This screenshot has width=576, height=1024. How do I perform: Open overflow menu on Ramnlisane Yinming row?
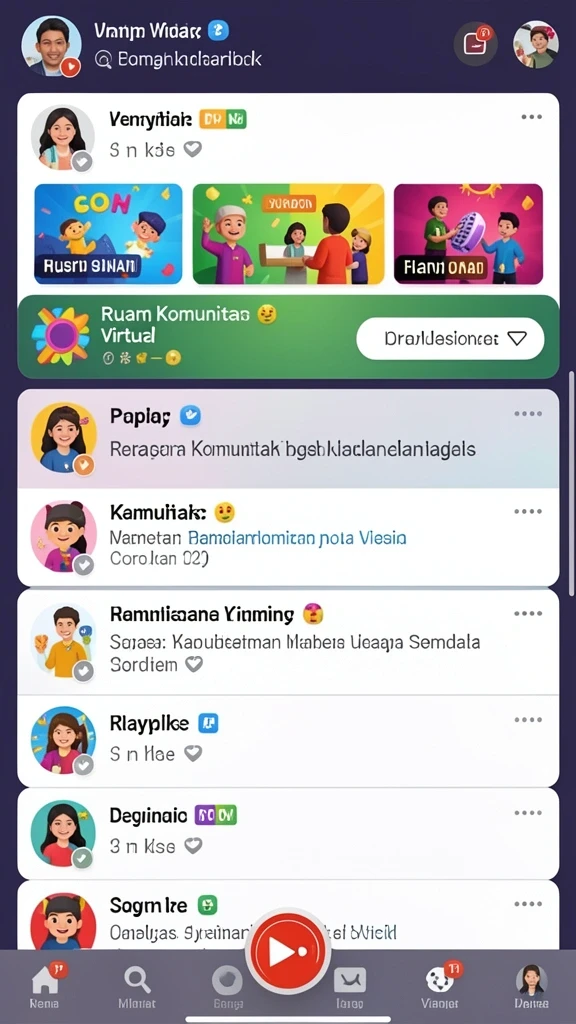pyautogui.click(x=528, y=614)
